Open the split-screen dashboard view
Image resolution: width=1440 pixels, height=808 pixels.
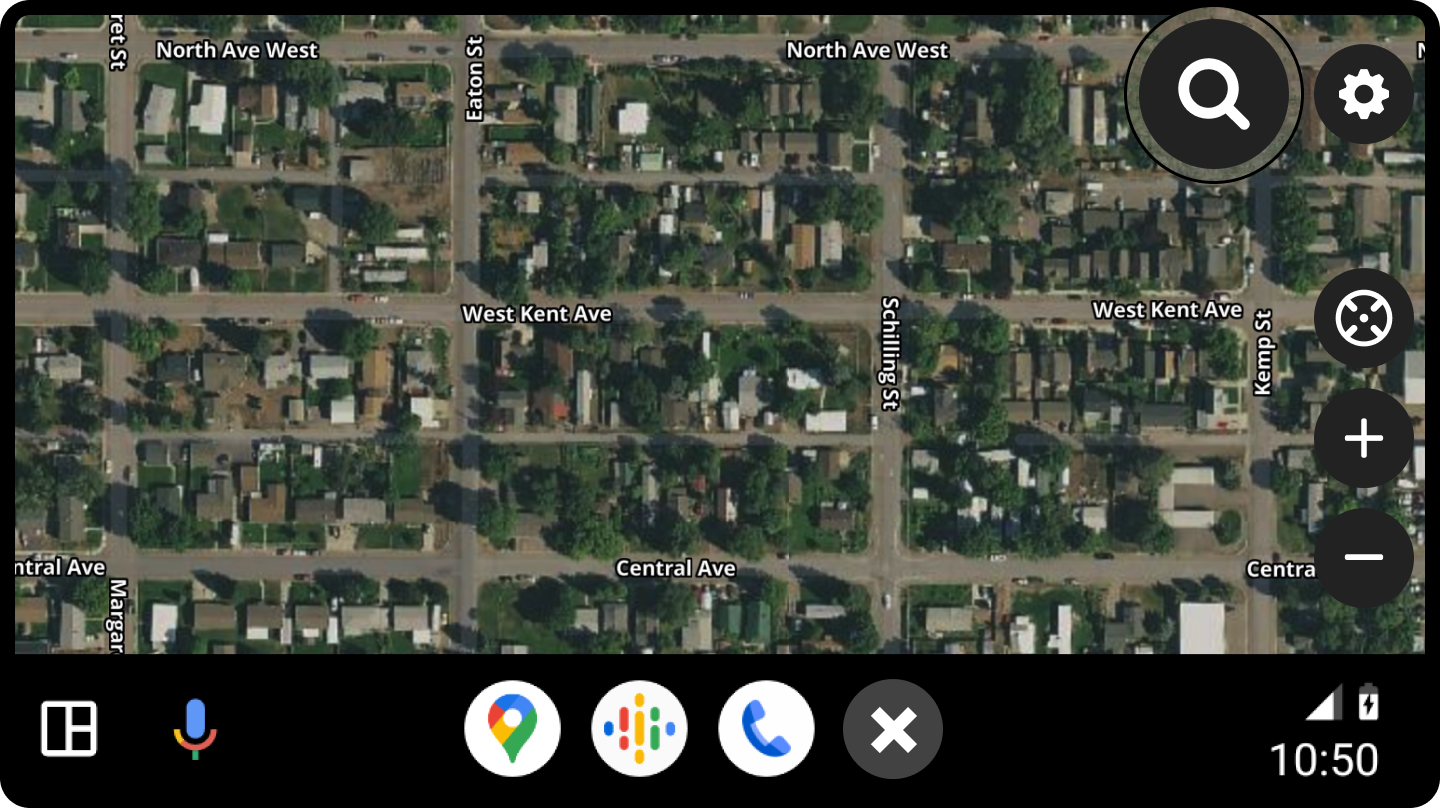tap(69, 728)
